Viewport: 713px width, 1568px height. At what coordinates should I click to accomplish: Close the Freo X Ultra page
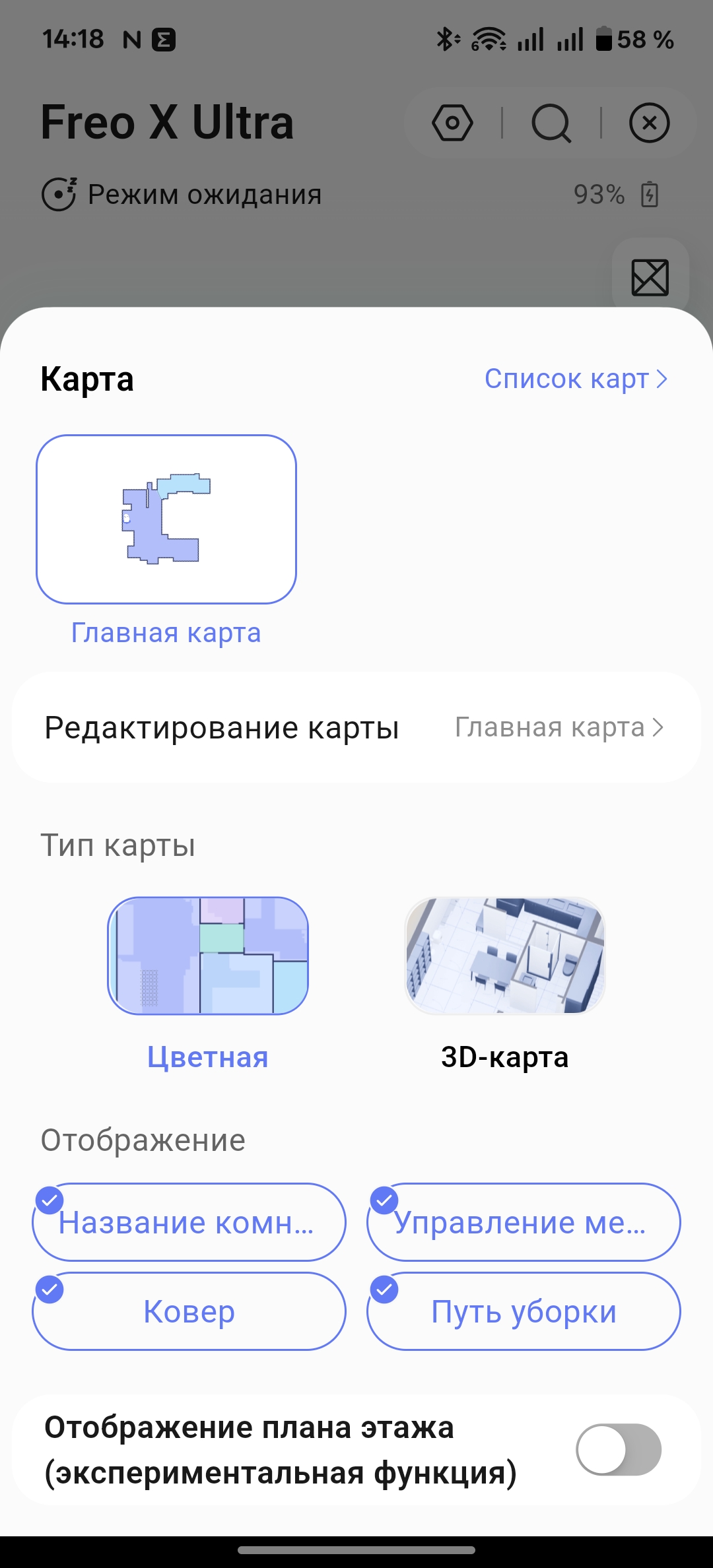(650, 123)
